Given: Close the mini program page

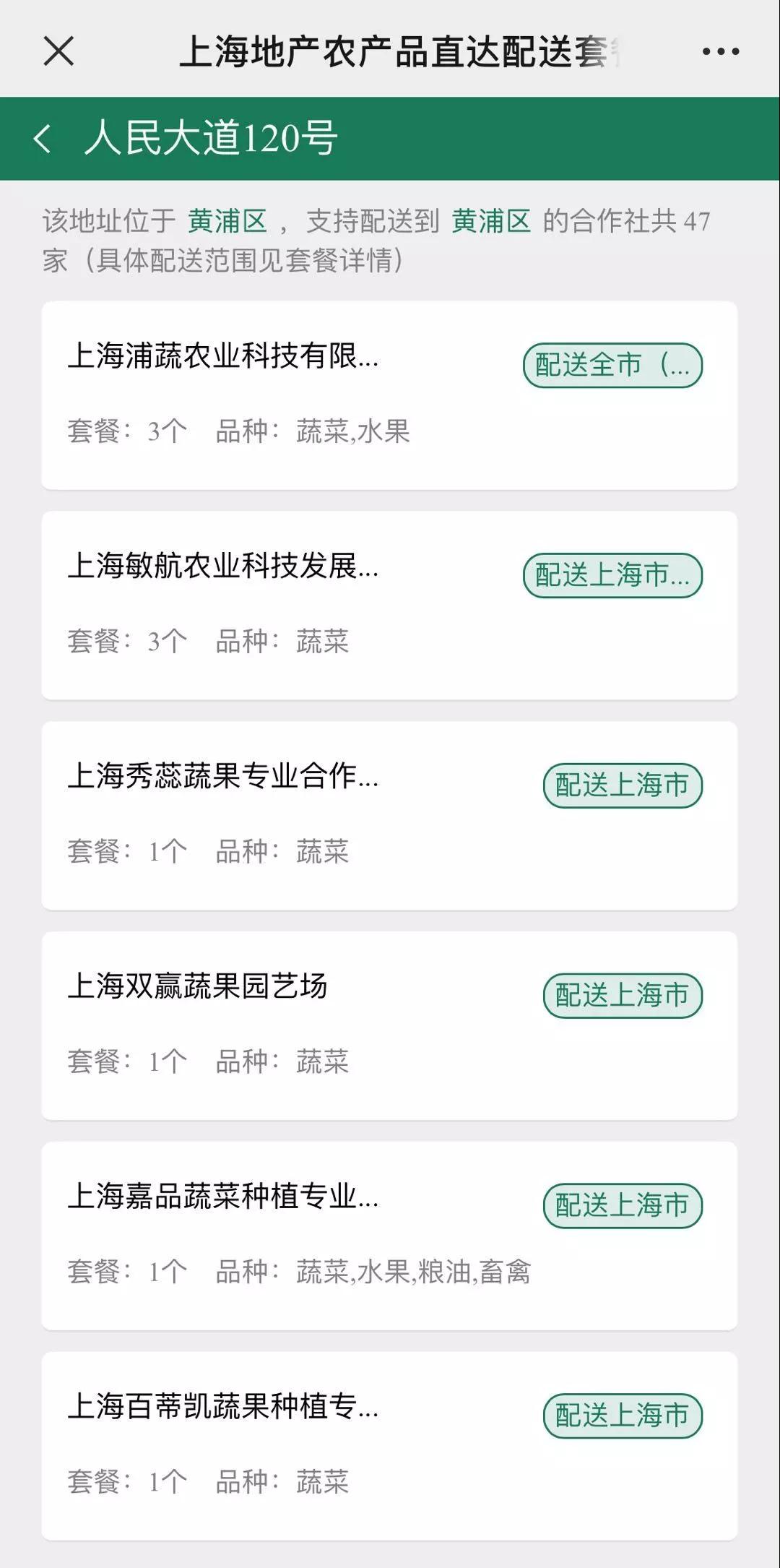Looking at the screenshot, I should tap(58, 51).
